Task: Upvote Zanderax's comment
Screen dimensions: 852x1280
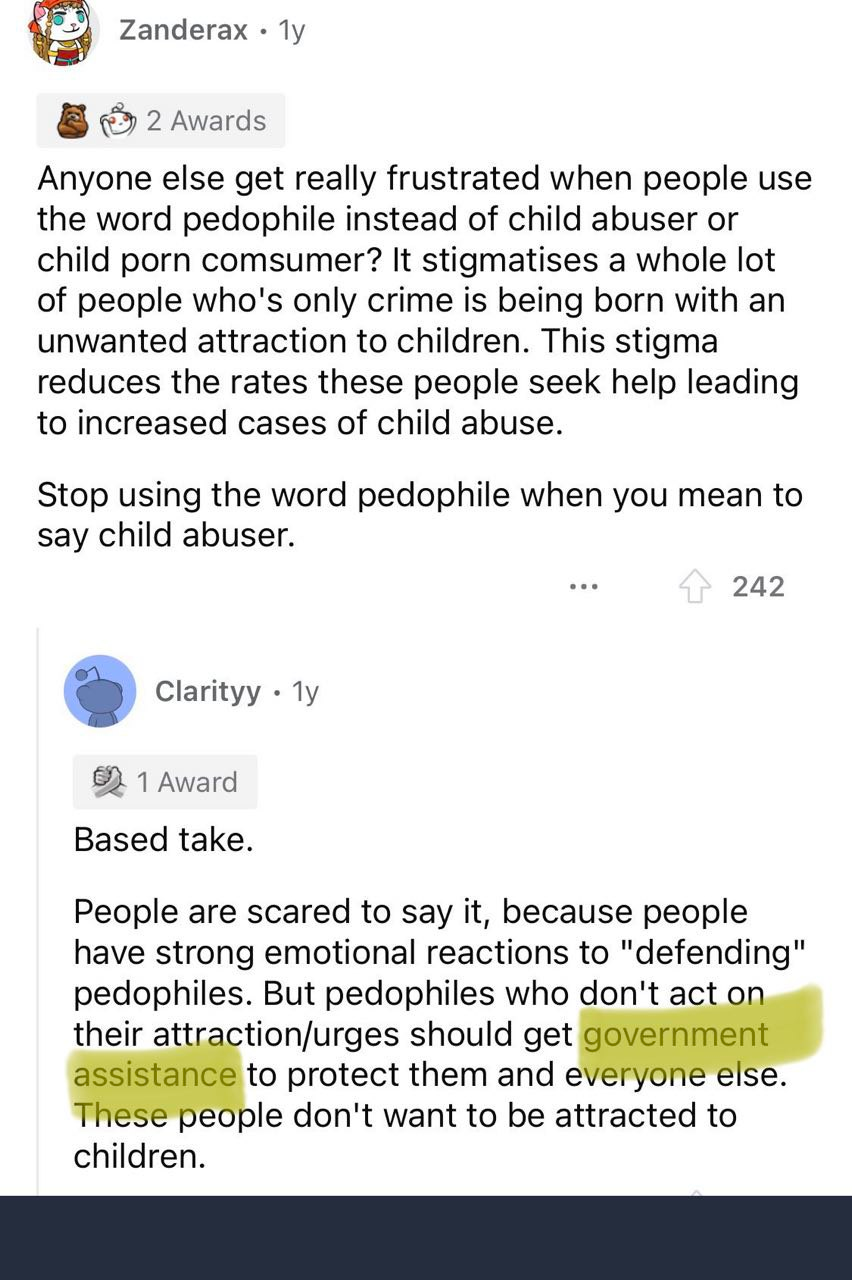Action: pos(693,587)
